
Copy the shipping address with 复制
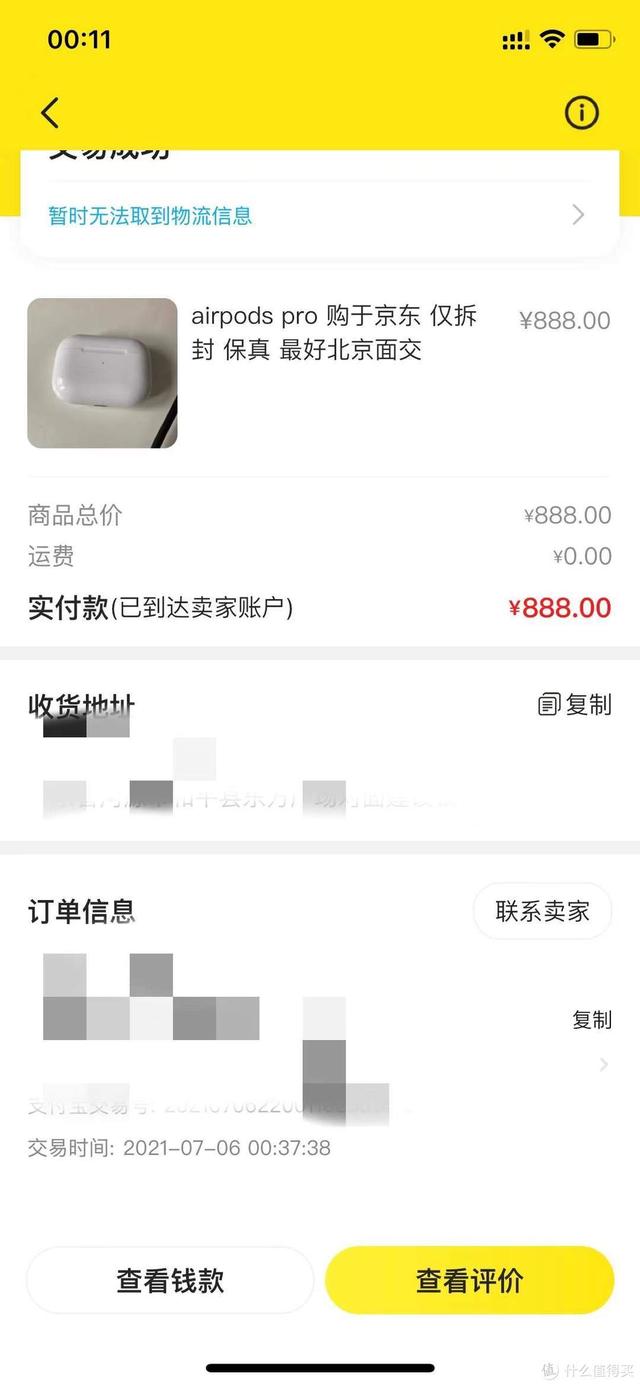pos(575,704)
